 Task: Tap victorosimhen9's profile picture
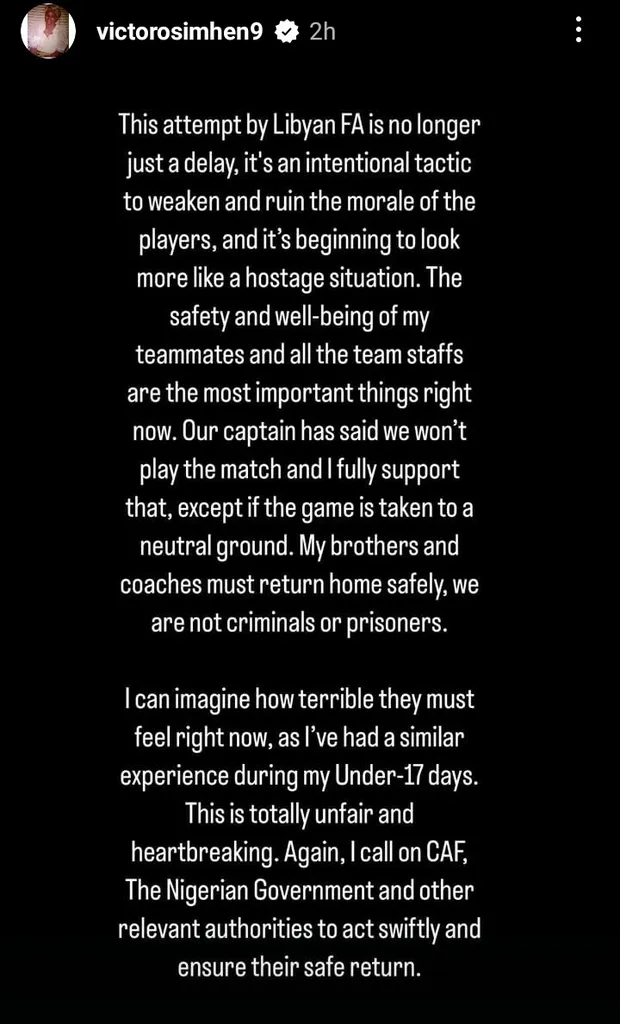[x=47, y=31]
